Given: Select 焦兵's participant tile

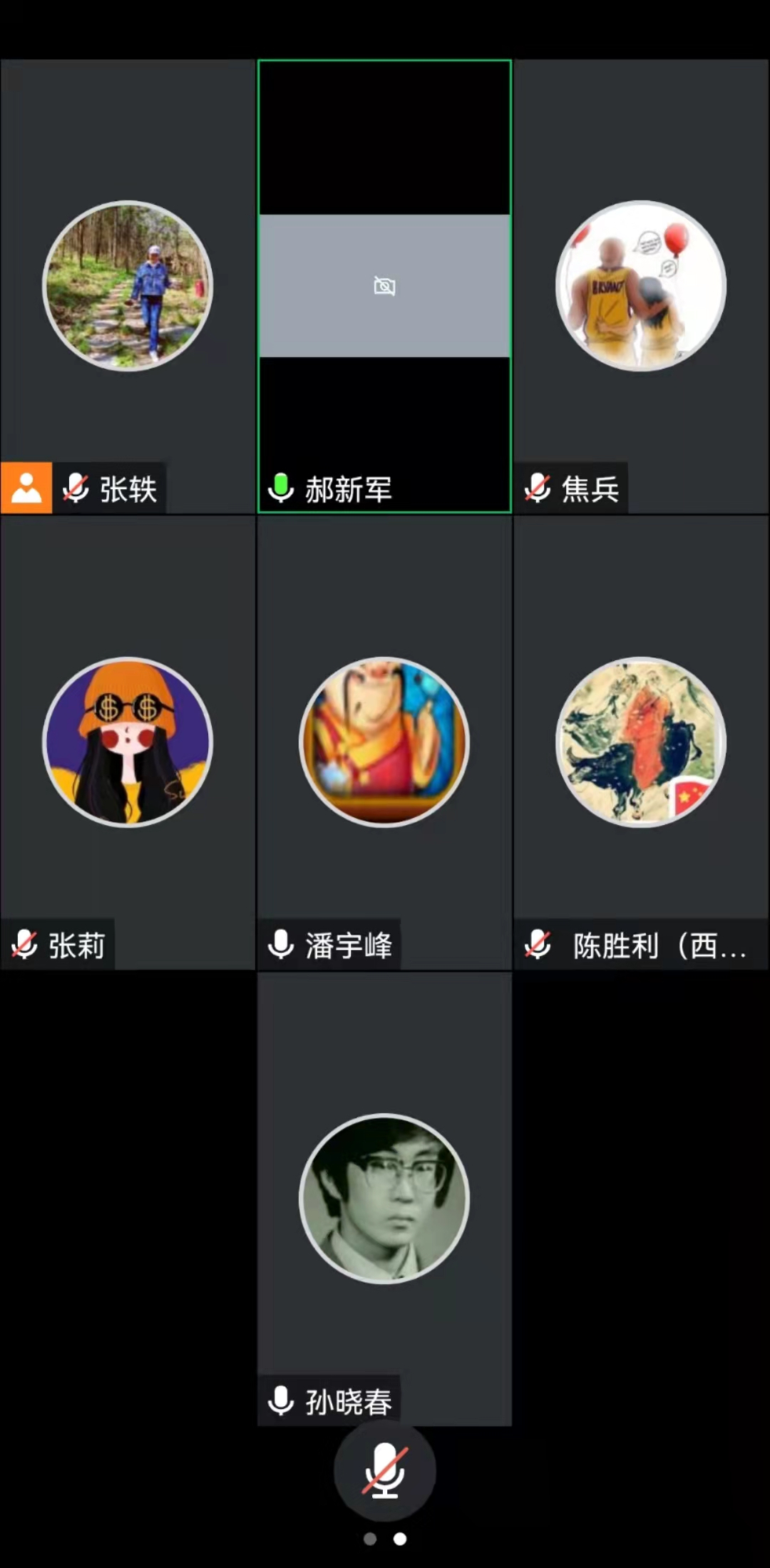Looking at the screenshot, I should coord(640,286).
